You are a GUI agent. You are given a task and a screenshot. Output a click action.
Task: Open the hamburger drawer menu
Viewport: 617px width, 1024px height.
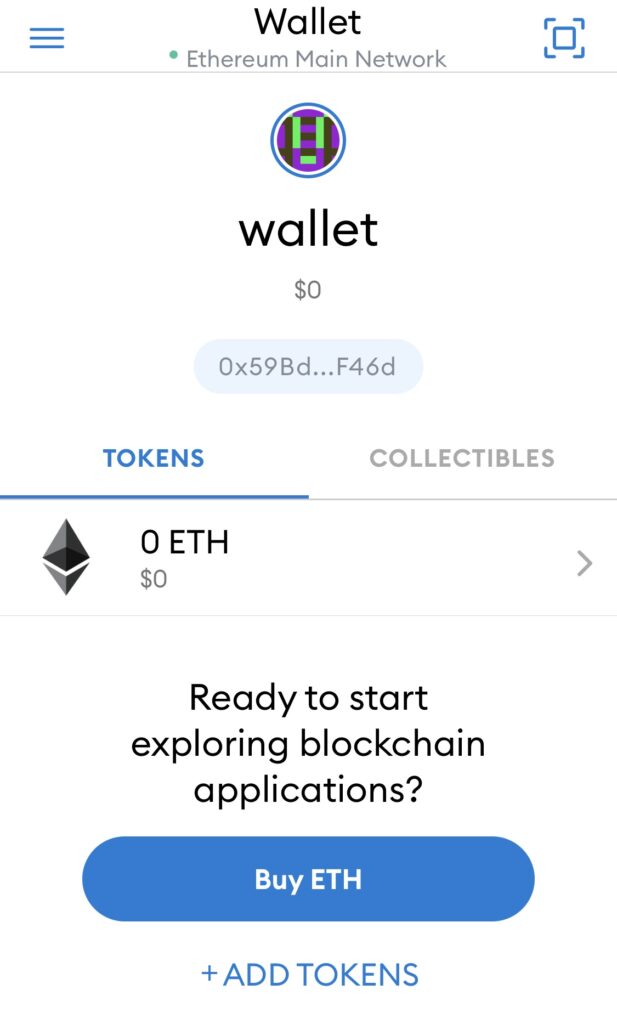(x=47, y=39)
